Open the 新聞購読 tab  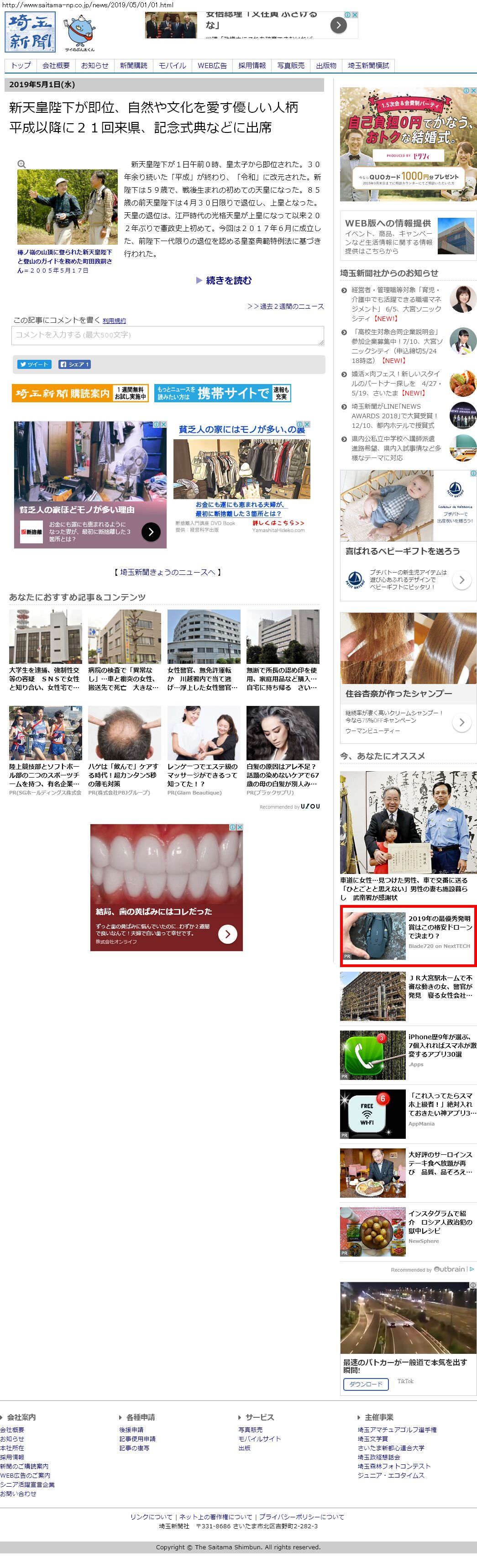133,66
